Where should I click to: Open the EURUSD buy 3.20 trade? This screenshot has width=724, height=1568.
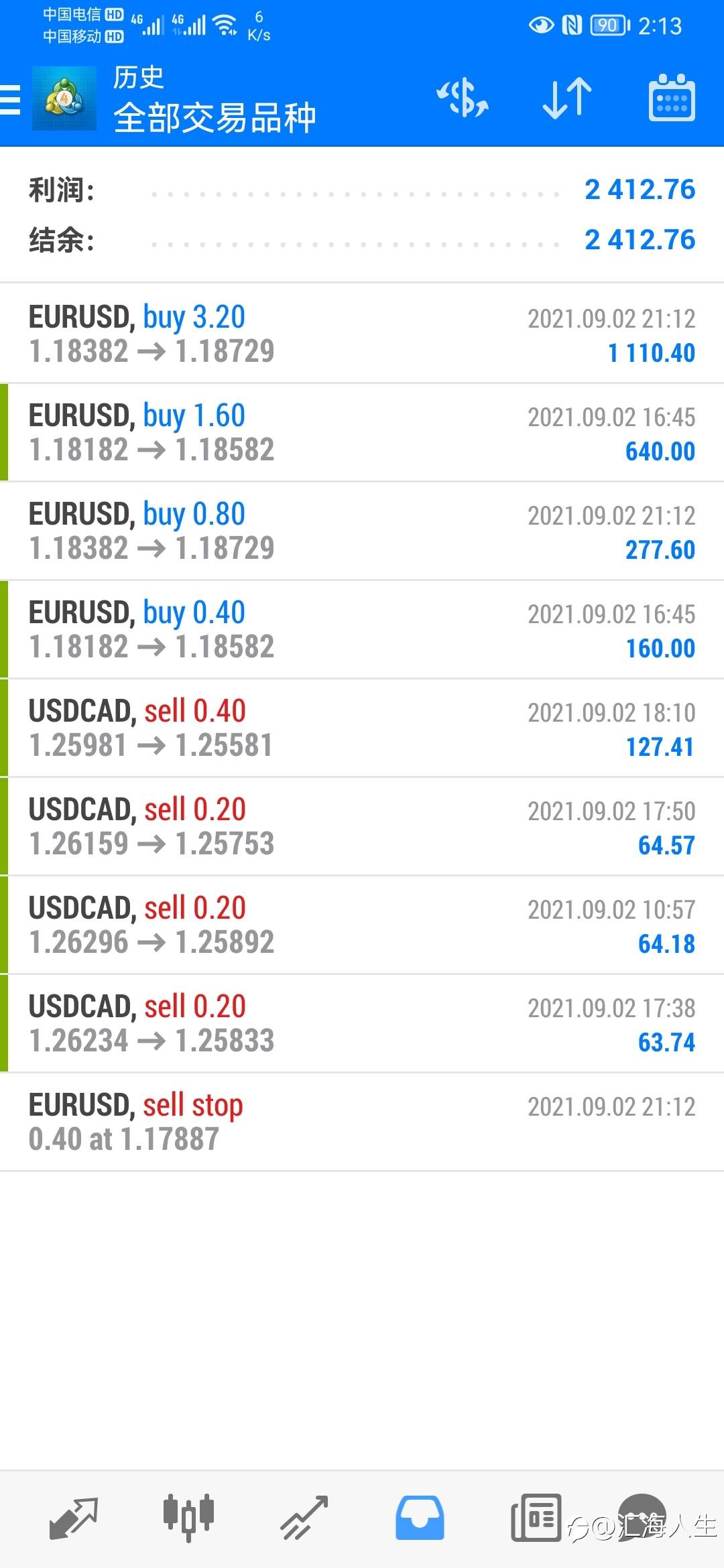(362, 334)
